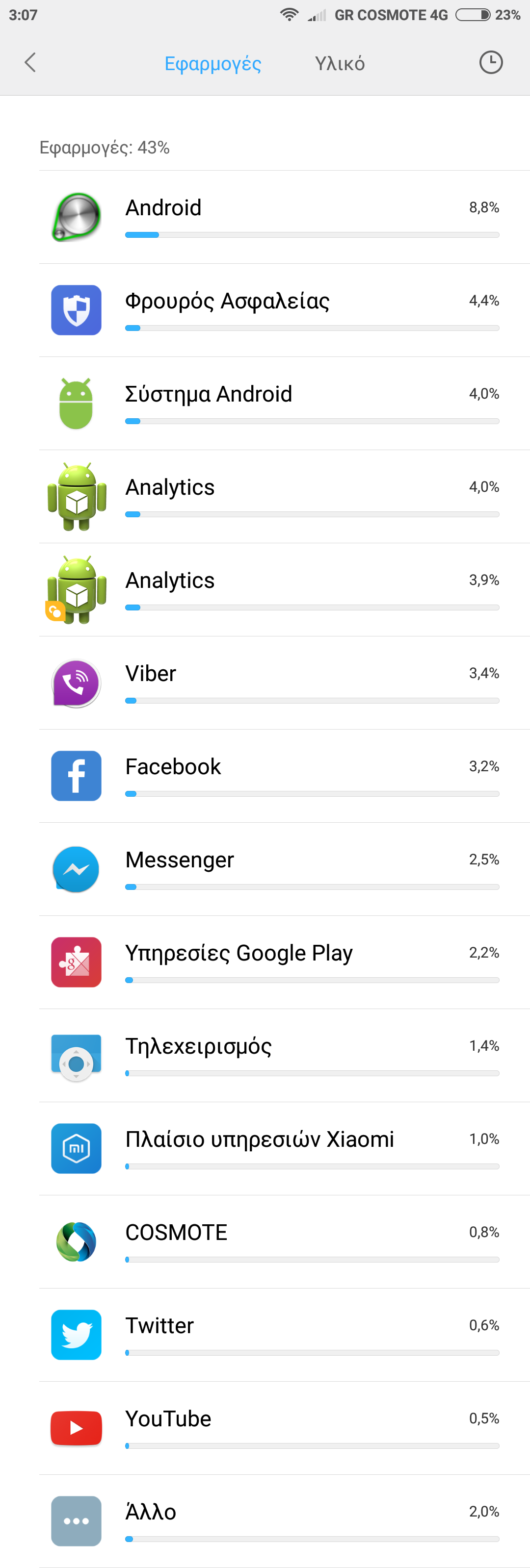Viewport: 530px width, 1568px height.
Task: Open the Analytics entry with 4,0% usage
Action: tap(284, 496)
